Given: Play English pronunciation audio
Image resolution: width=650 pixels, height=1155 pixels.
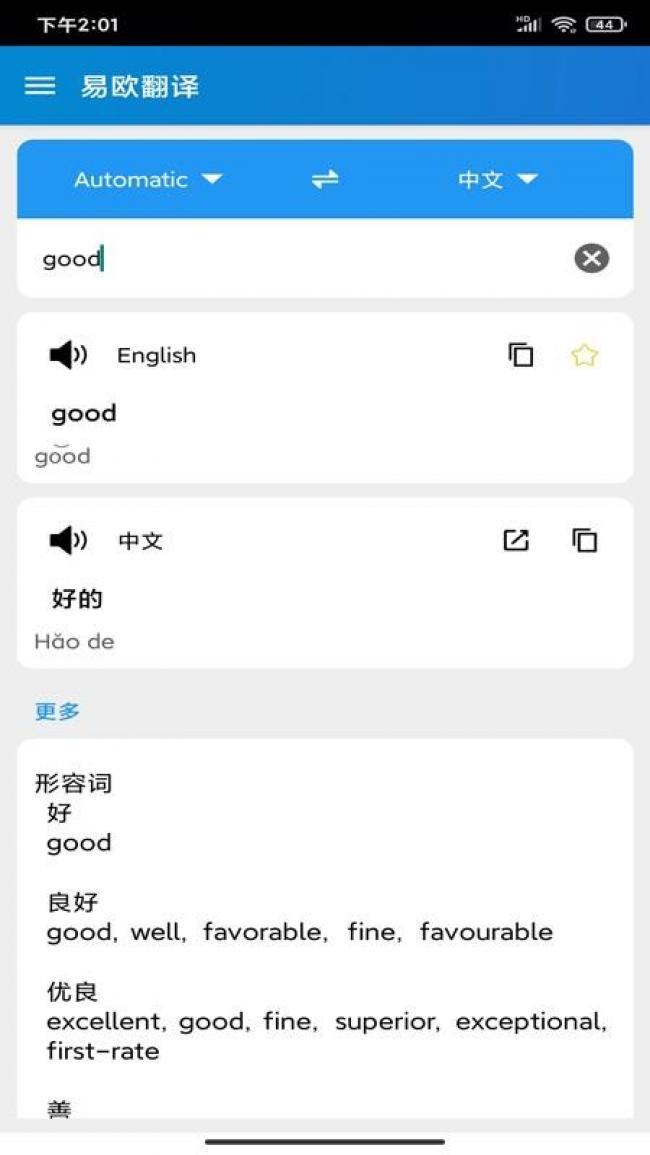Looking at the screenshot, I should point(68,355).
